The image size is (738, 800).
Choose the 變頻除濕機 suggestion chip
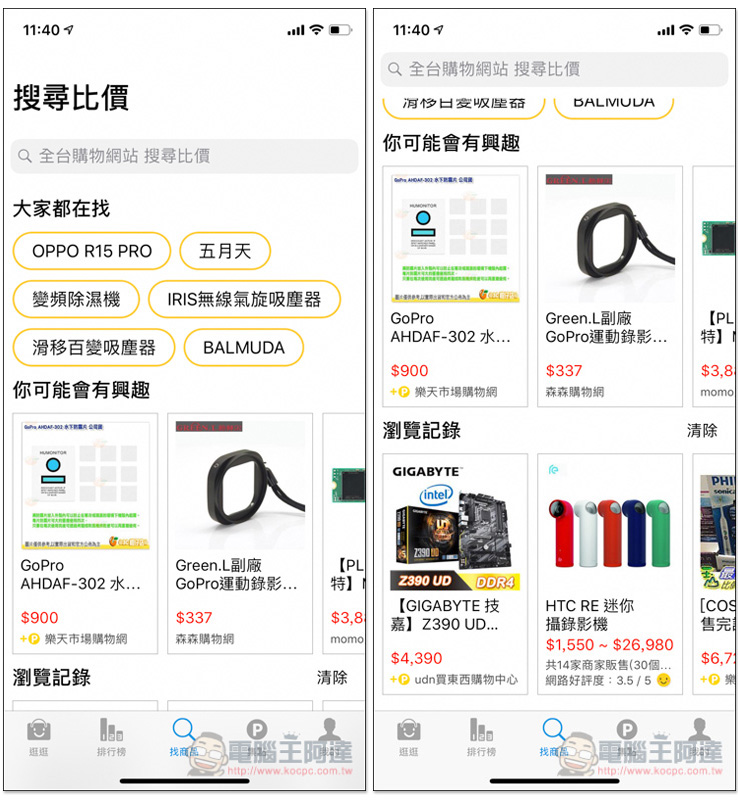[76, 299]
